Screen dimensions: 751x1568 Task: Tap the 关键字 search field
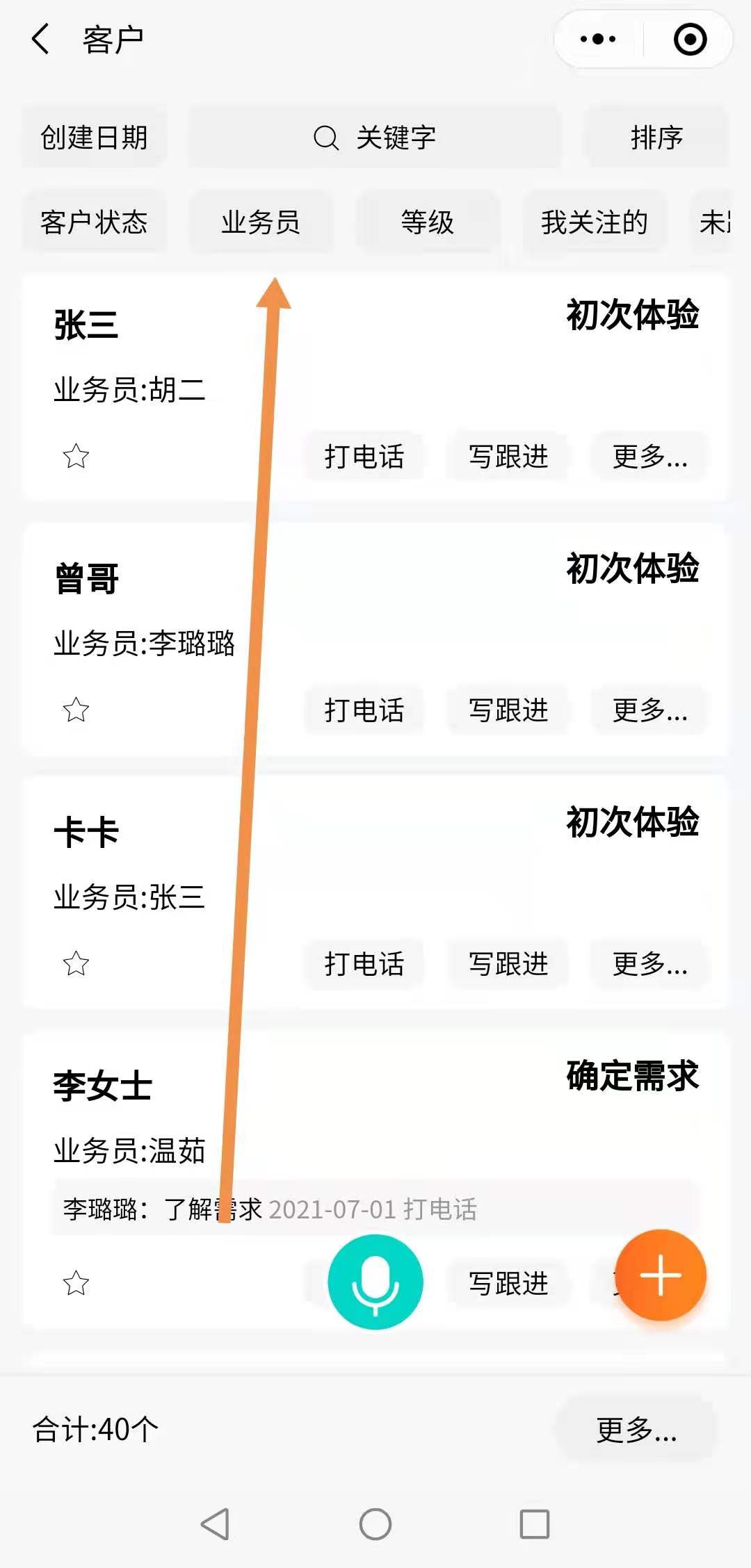tap(375, 138)
